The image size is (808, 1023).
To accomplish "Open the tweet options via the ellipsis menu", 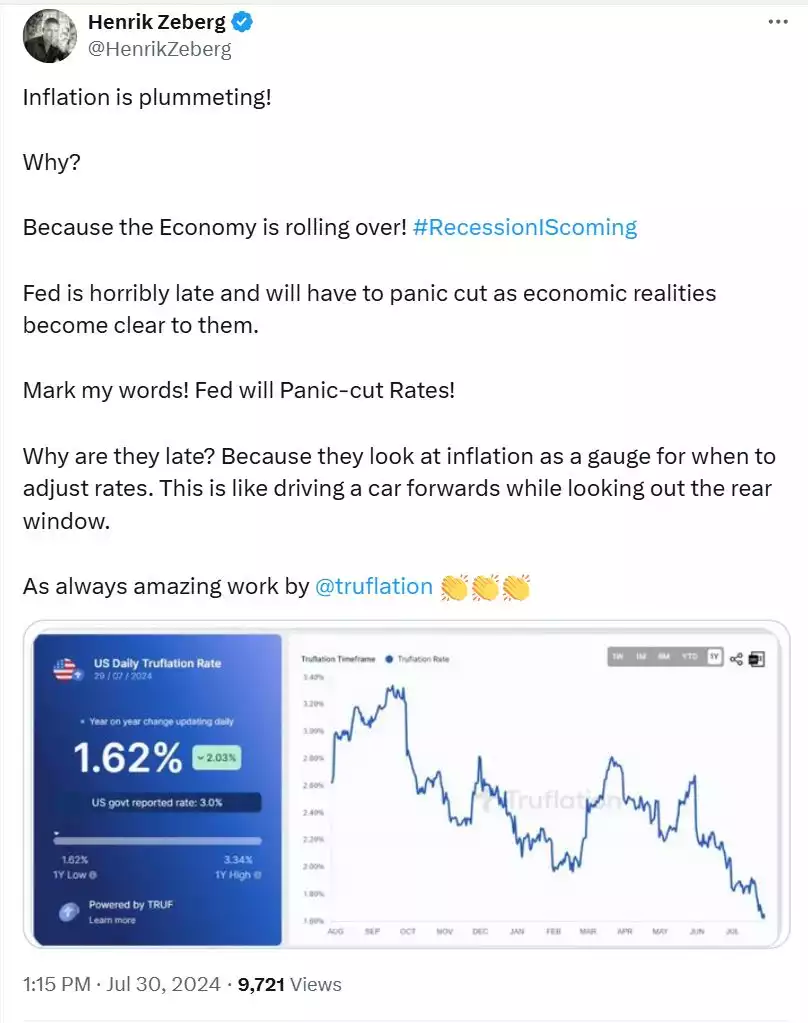I will pyautogui.click(x=779, y=22).
